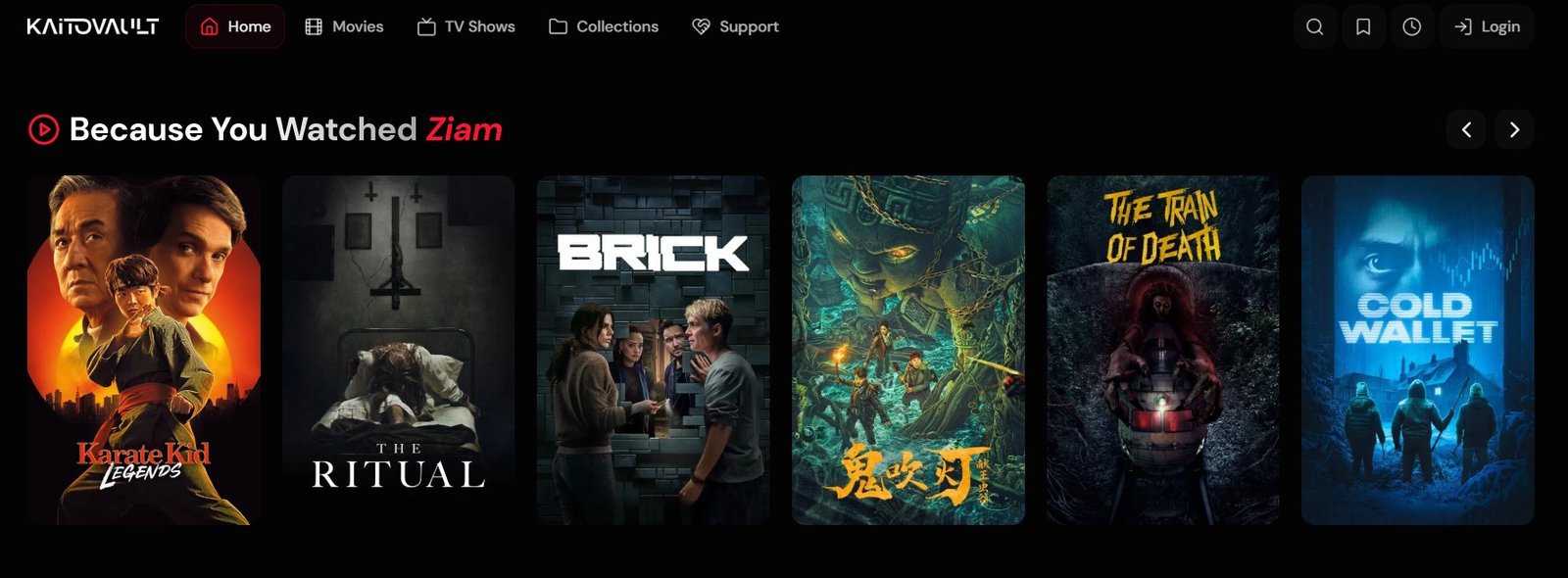This screenshot has width=1568, height=578.
Task: Open the bookmarks icon
Action: (1363, 27)
